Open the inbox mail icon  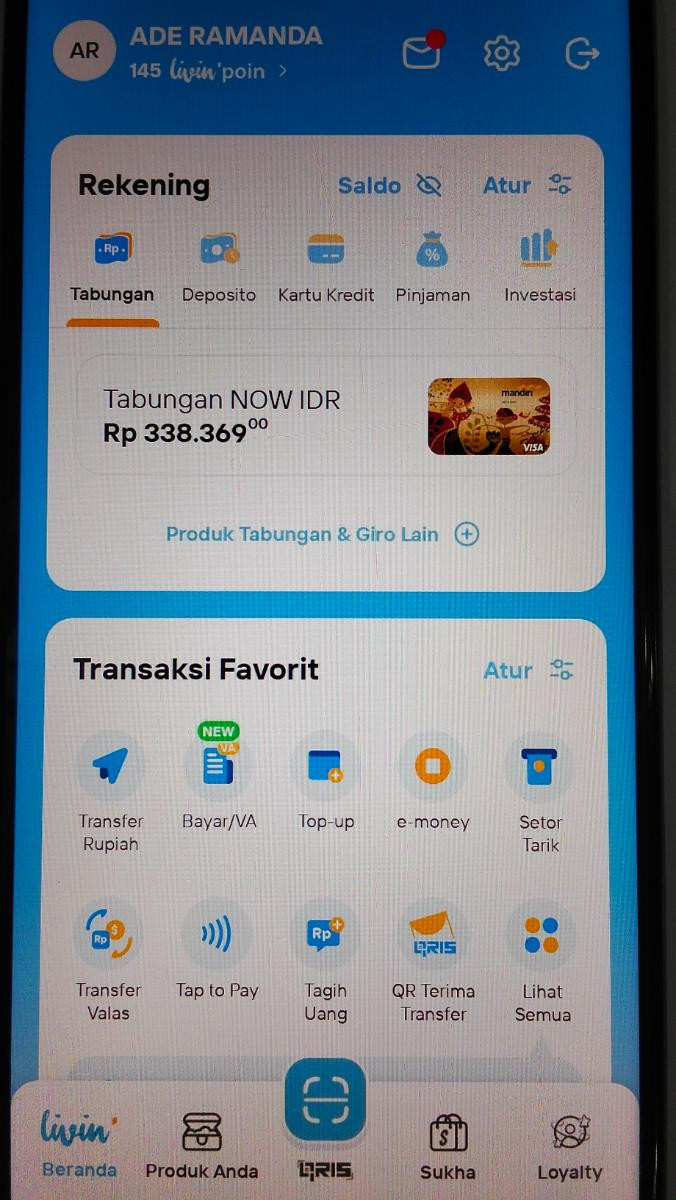tap(422, 52)
